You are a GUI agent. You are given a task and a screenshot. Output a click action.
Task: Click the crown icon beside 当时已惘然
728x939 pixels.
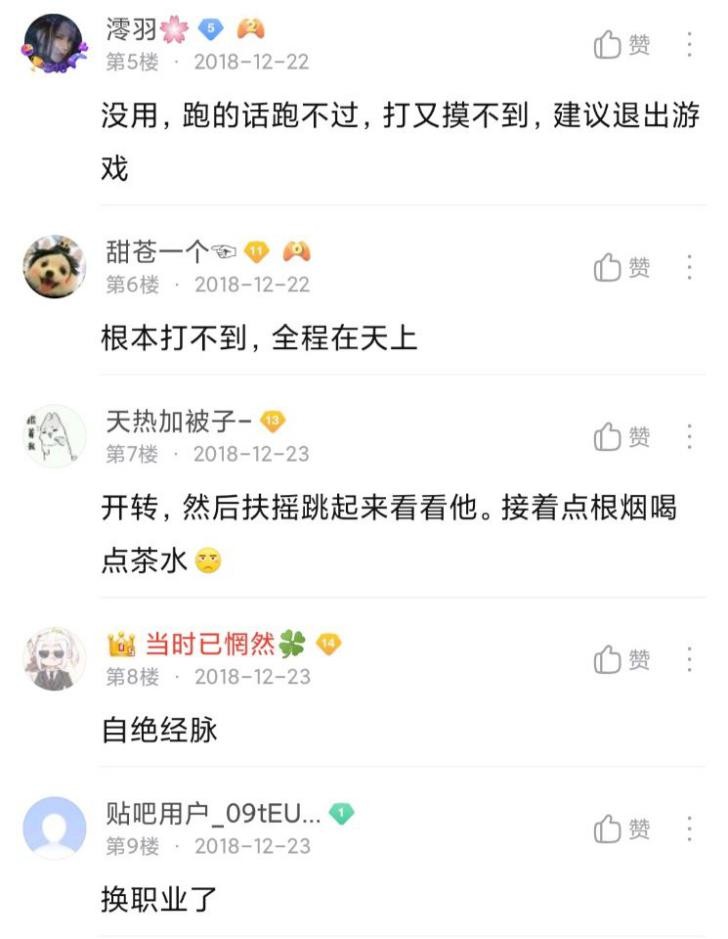tap(122, 646)
